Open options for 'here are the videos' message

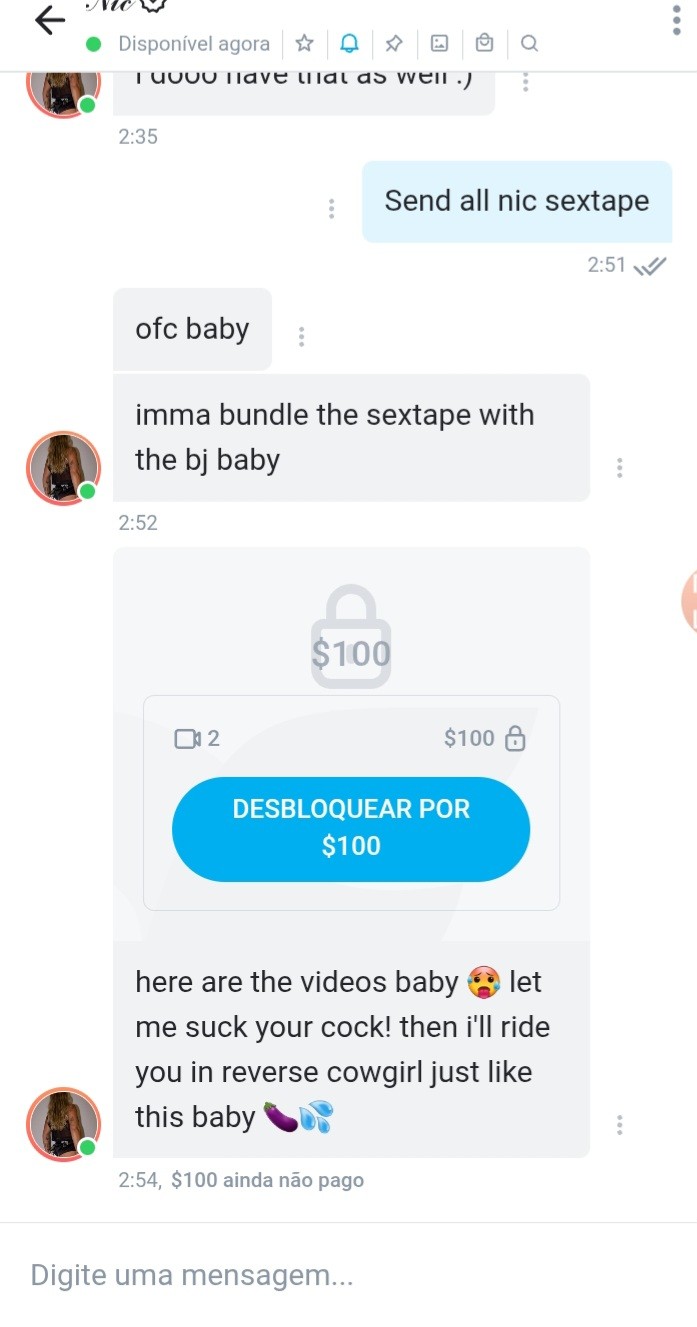coord(620,1125)
